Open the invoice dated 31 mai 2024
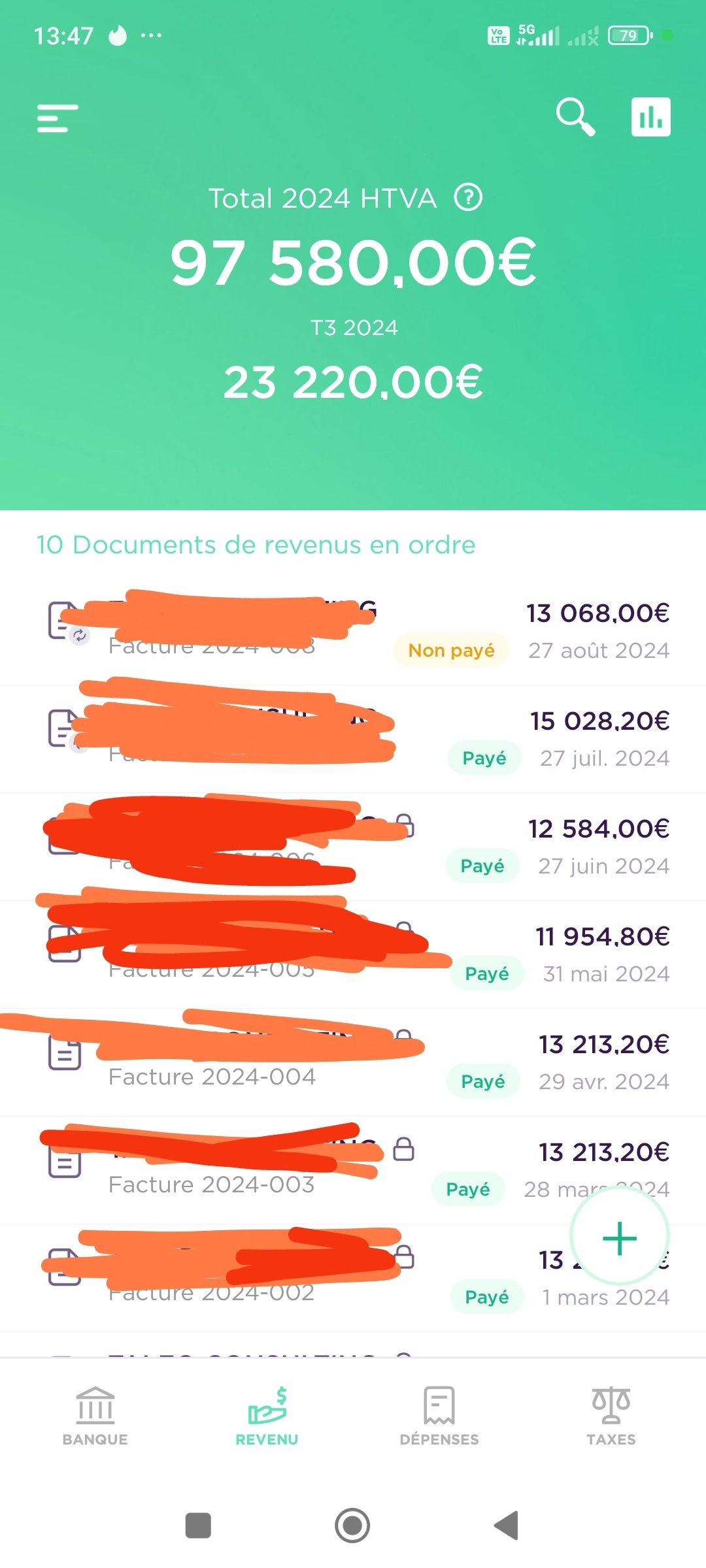 point(353,955)
